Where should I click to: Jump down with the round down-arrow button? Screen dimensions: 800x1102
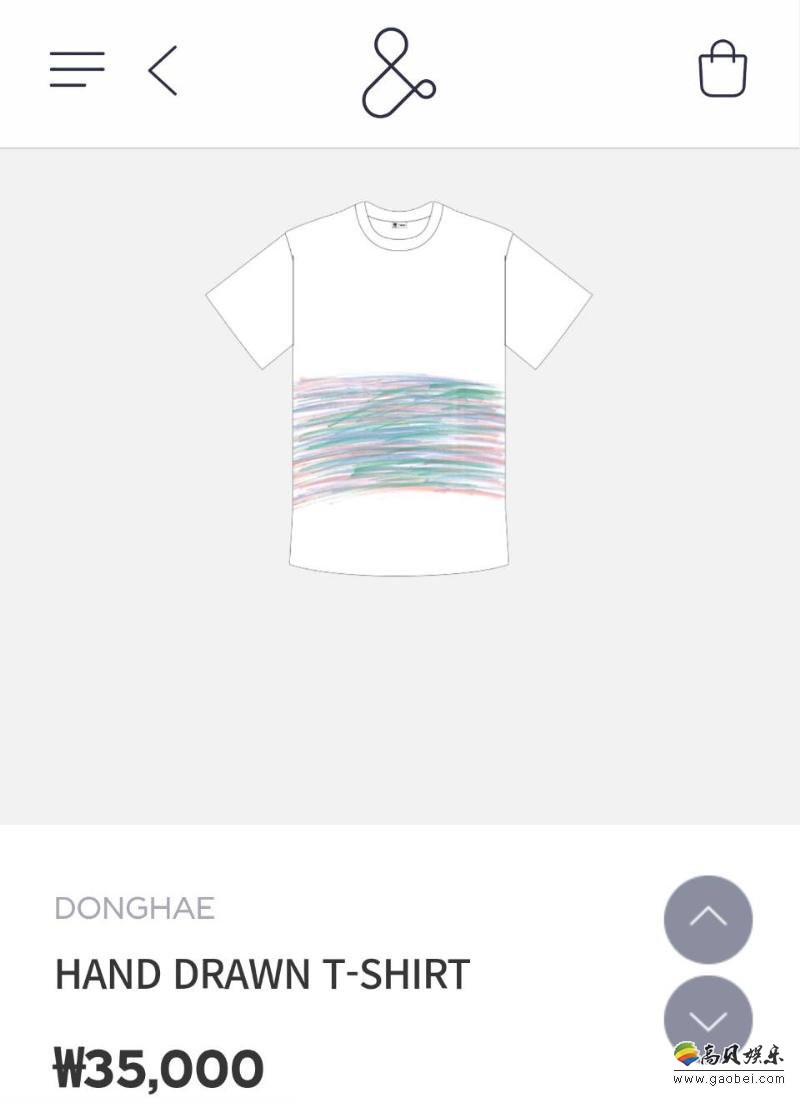tap(708, 1018)
